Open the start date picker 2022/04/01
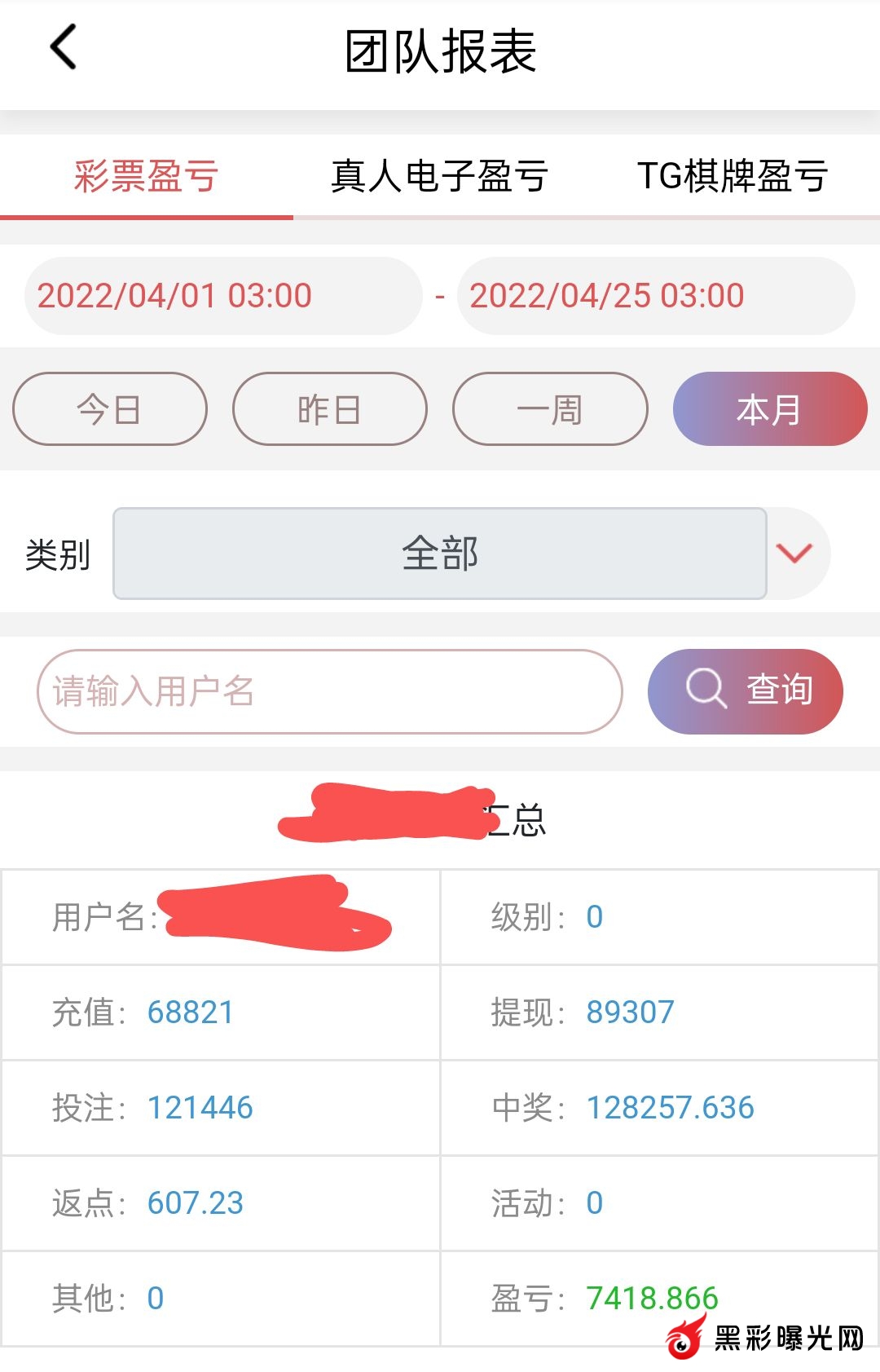 (222, 296)
